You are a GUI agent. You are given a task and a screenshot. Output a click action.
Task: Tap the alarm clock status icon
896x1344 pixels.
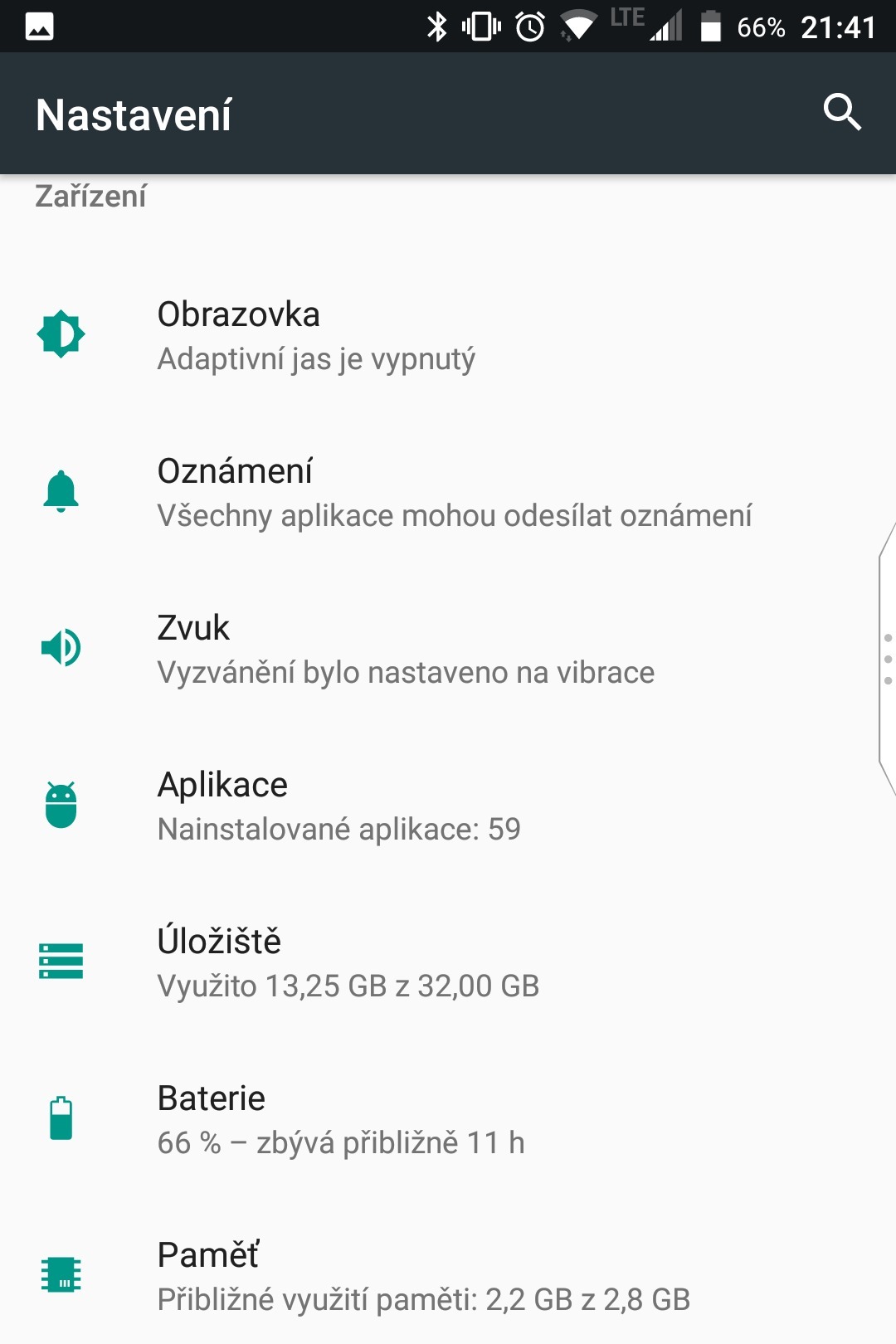[x=528, y=26]
